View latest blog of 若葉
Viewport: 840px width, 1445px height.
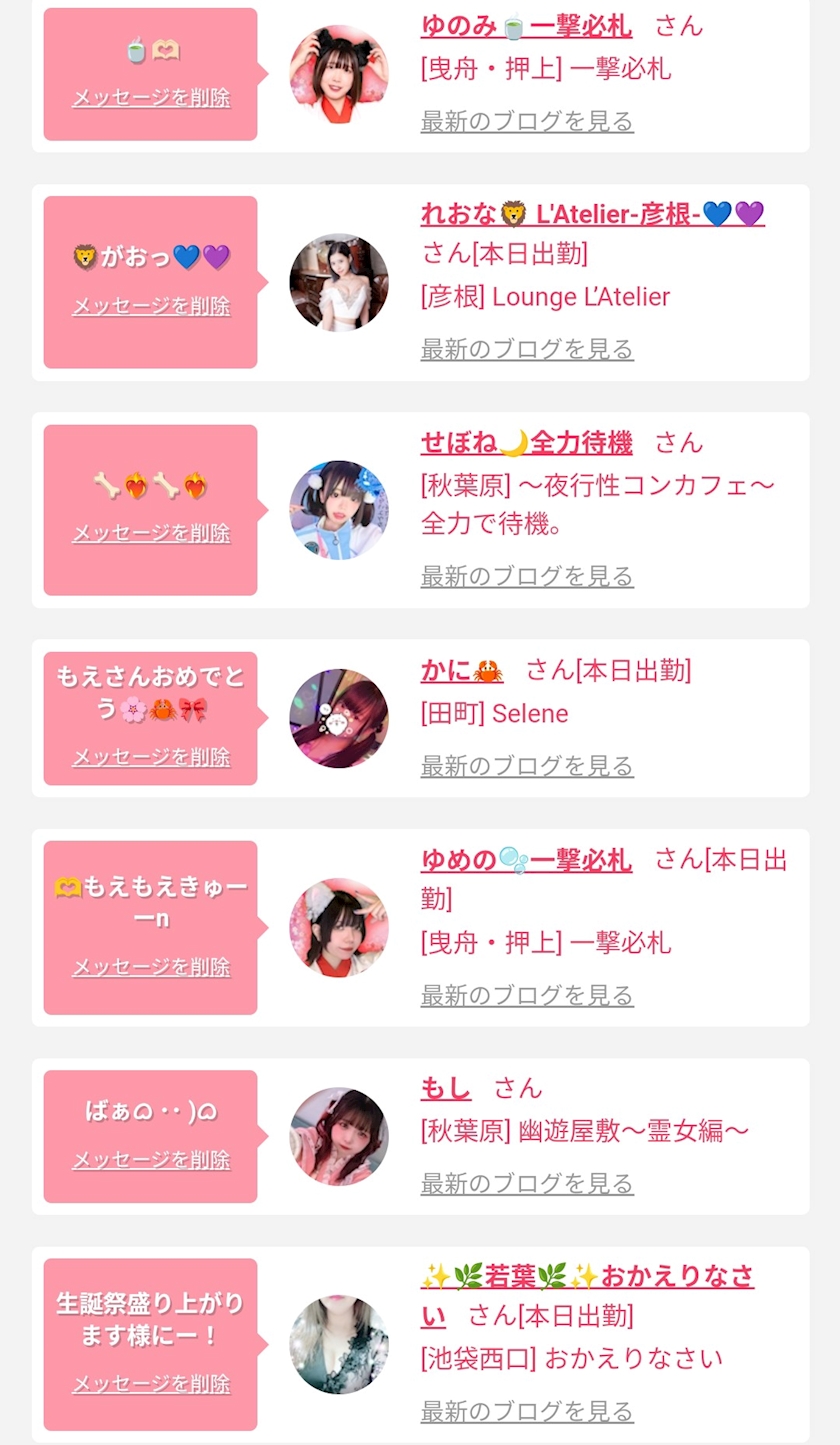point(527,1411)
